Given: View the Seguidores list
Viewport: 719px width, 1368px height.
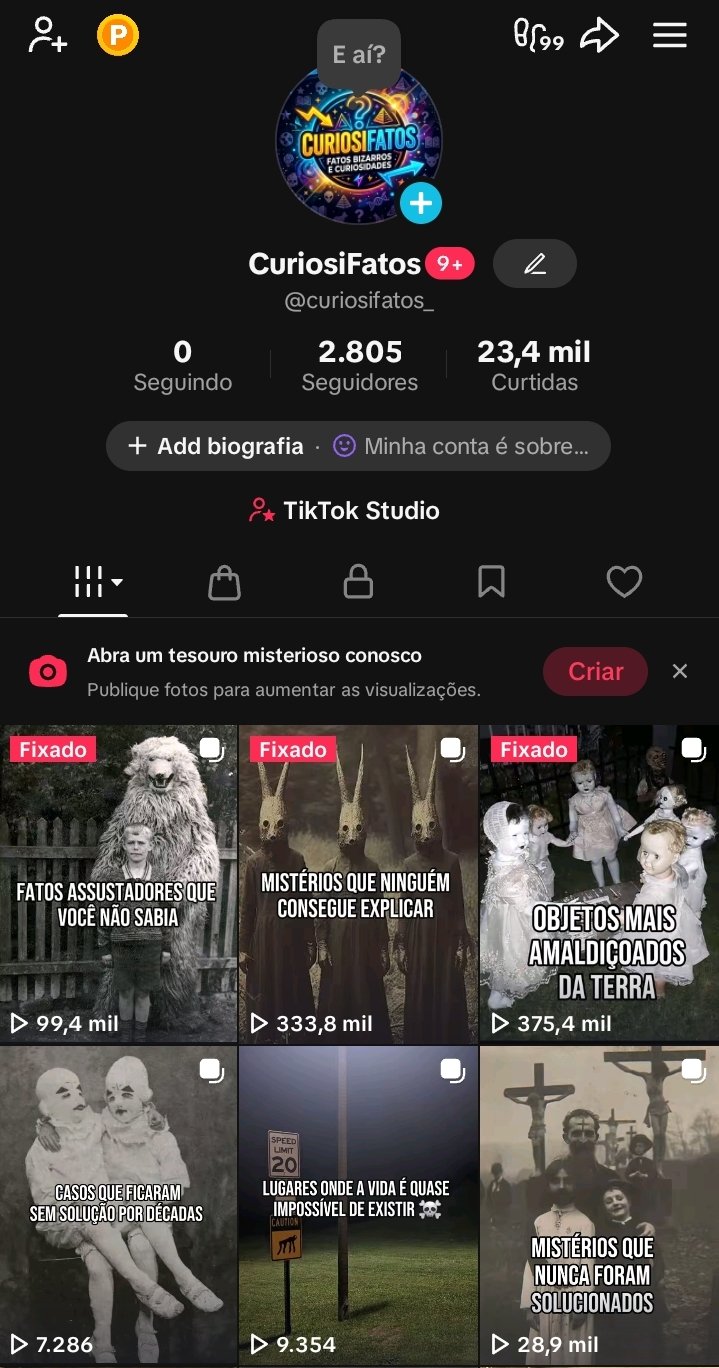Looking at the screenshot, I should tap(360, 365).
